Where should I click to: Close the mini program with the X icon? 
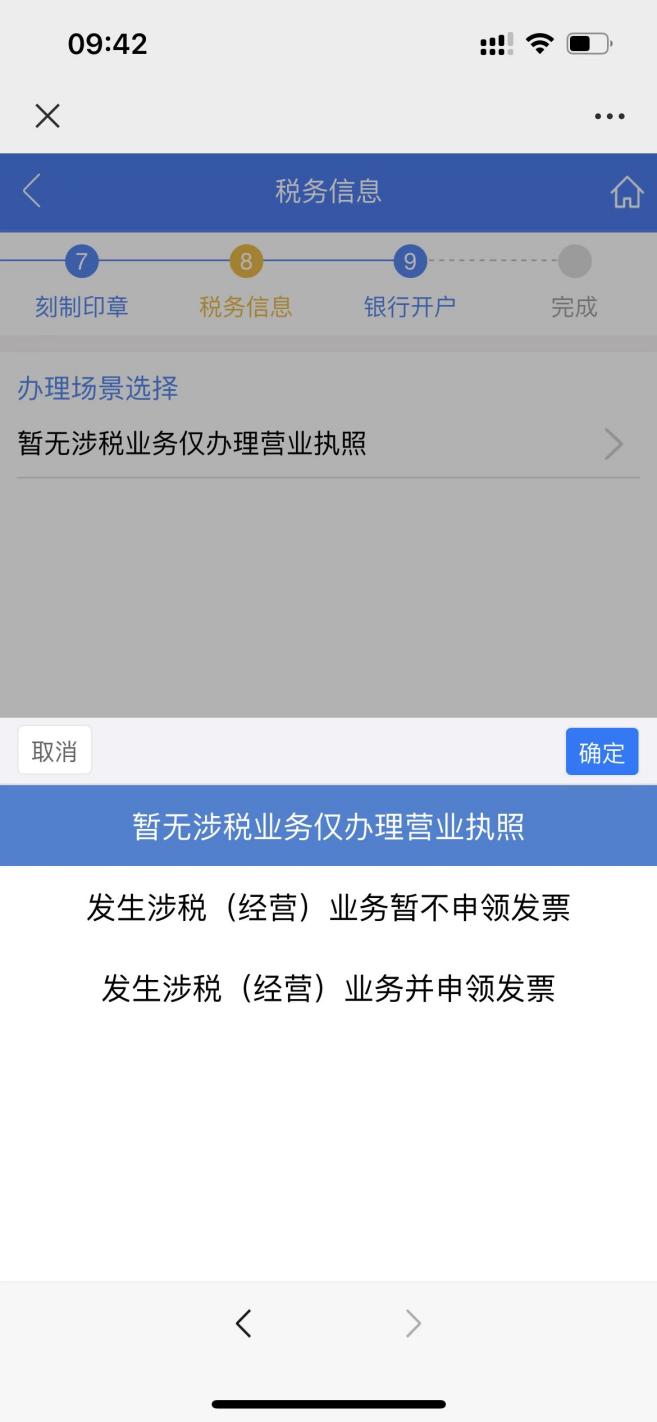(x=47, y=116)
